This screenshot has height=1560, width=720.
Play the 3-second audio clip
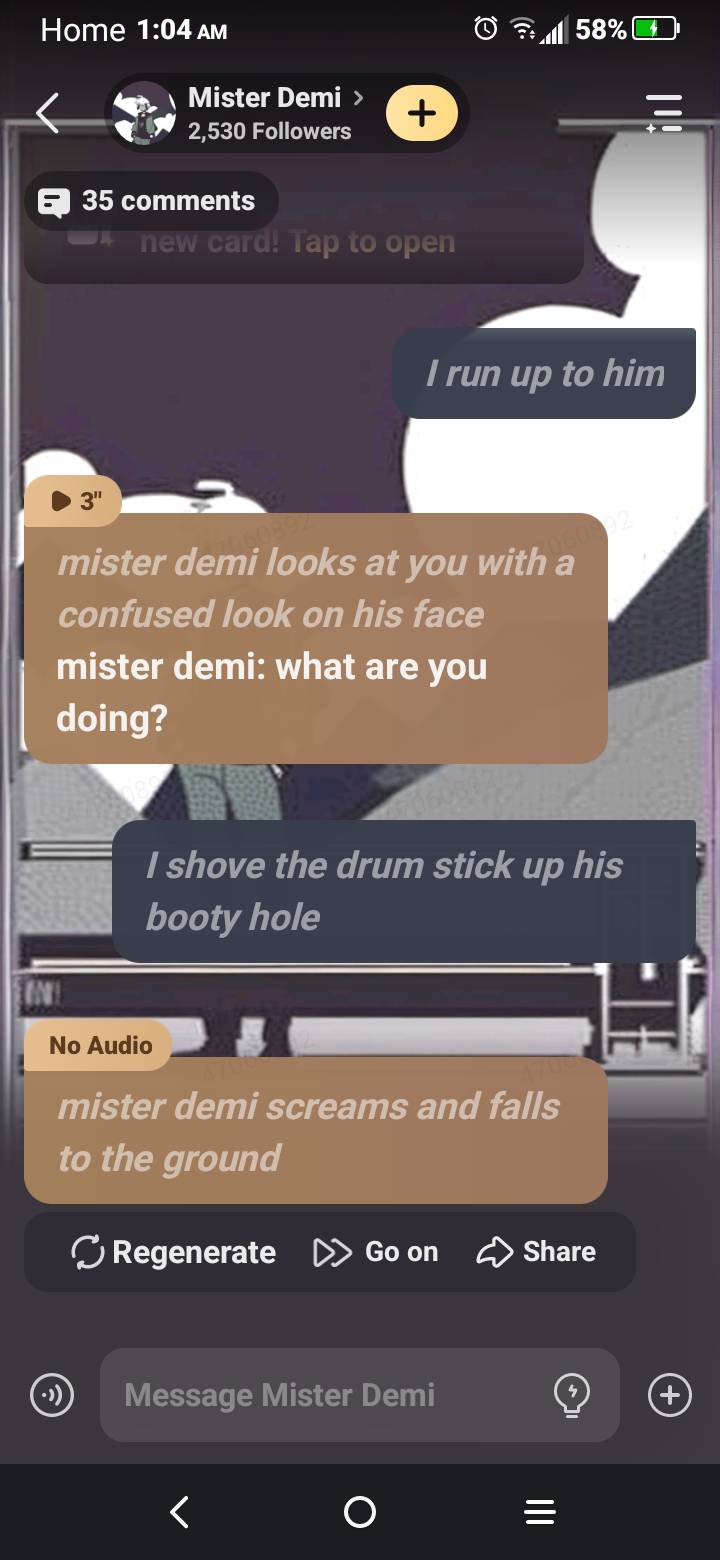[73, 500]
